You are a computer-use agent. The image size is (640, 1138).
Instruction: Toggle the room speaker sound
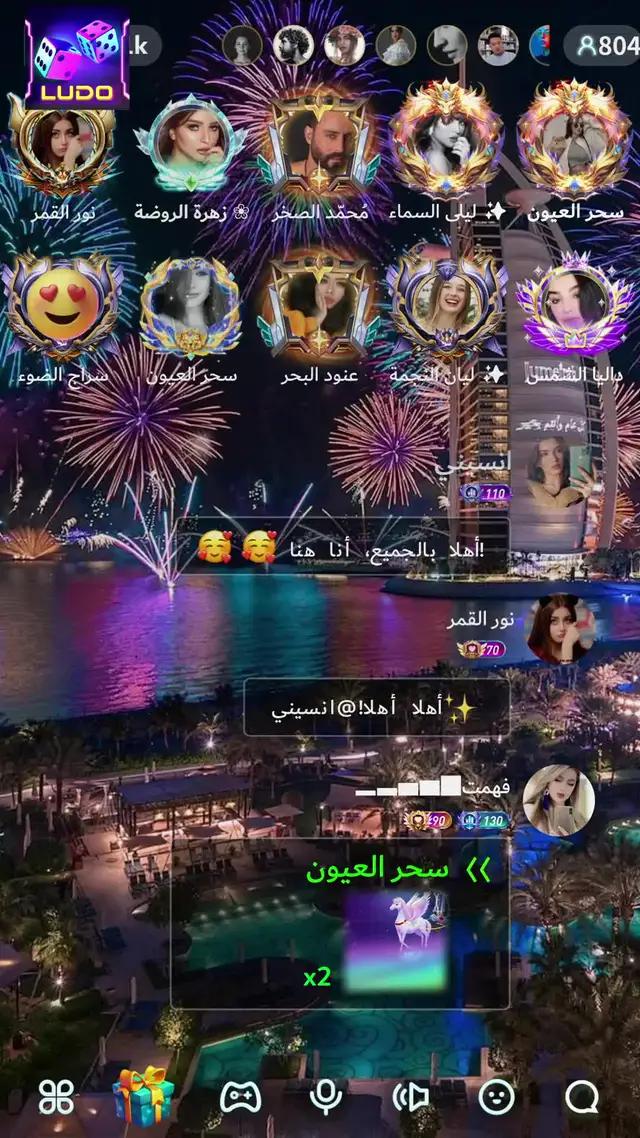pos(410,1097)
